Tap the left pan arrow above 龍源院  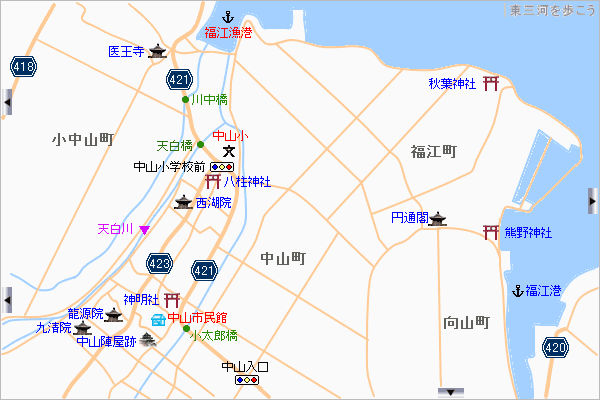tap(7, 297)
